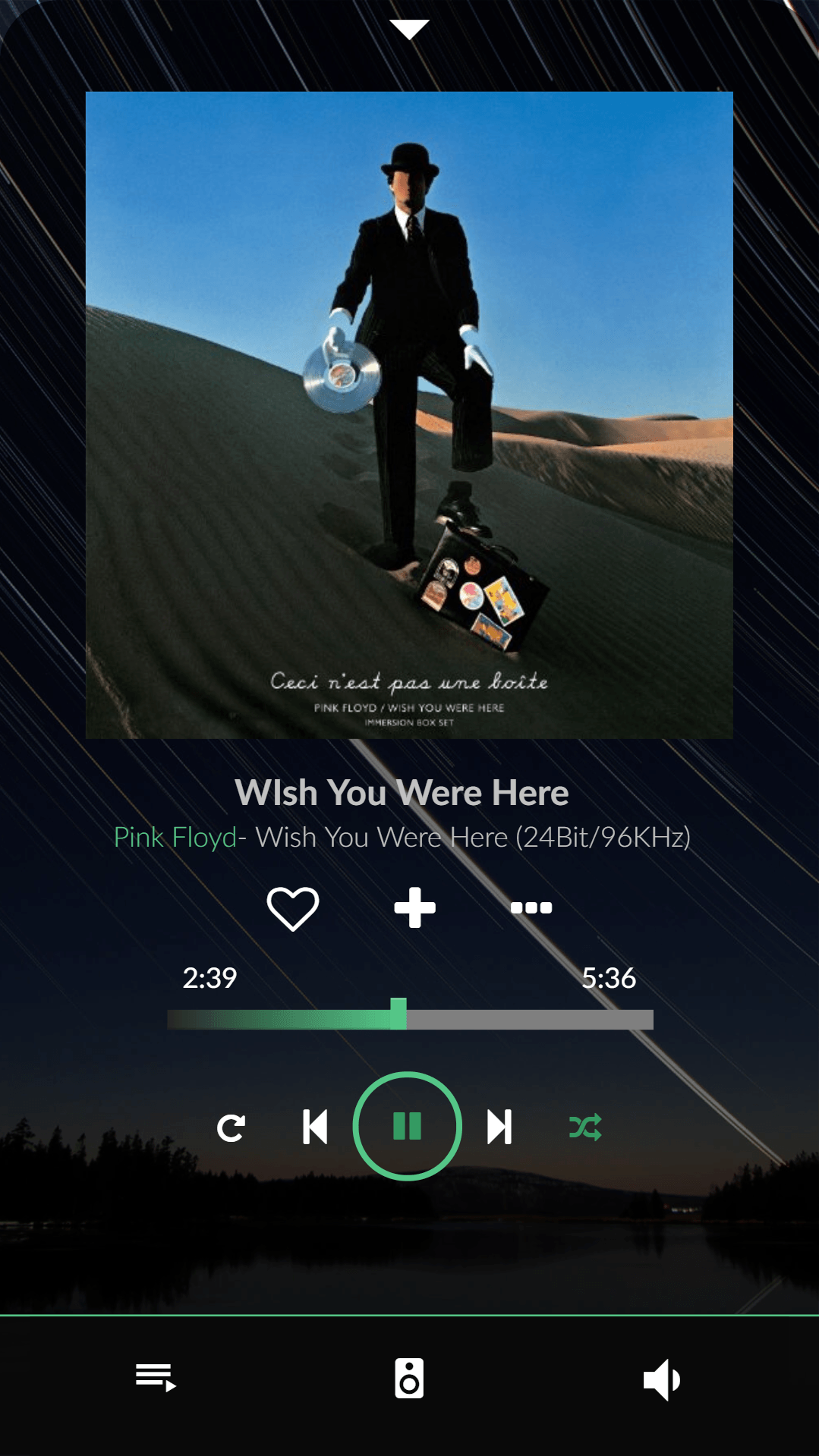Open playback output devices
Image resolution: width=819 pixels, height=1456 pixels.
pos(409,1379)
